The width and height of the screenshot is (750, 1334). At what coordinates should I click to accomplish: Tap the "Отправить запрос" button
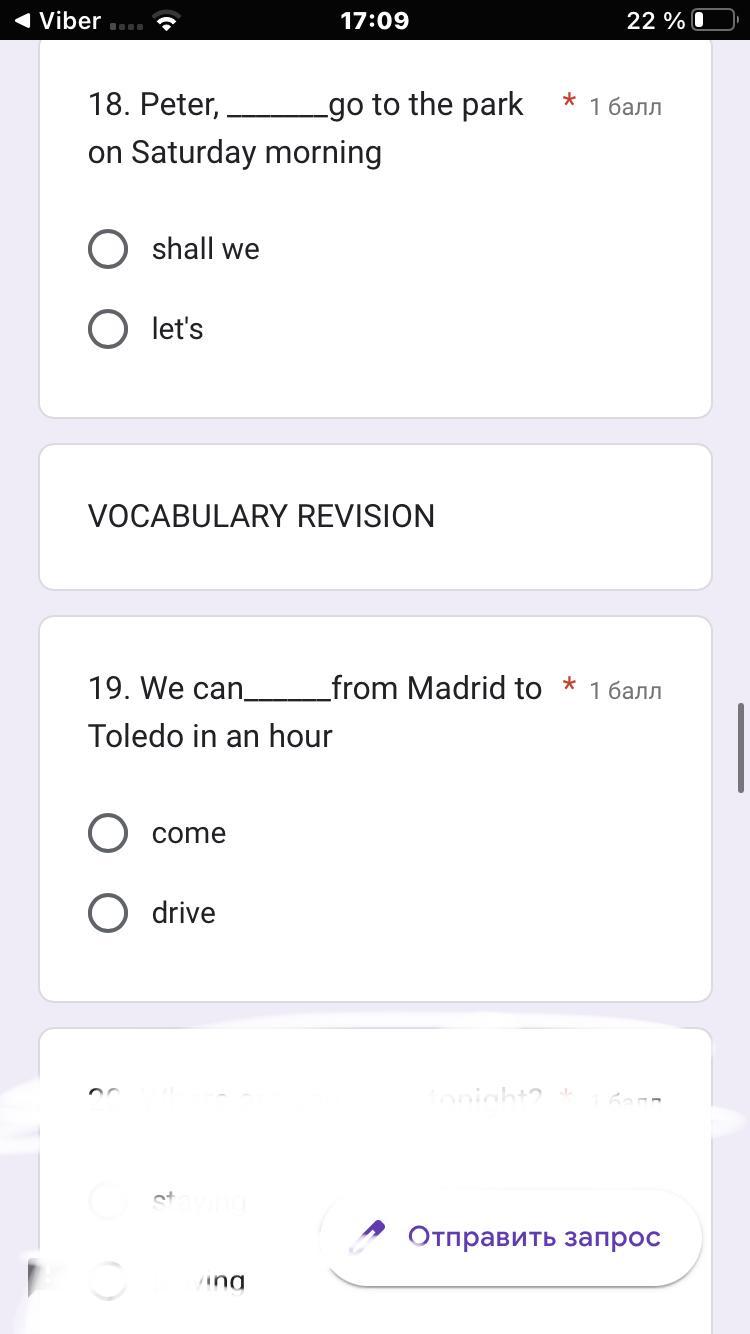pyautogui.click(x=511, y=1237)
